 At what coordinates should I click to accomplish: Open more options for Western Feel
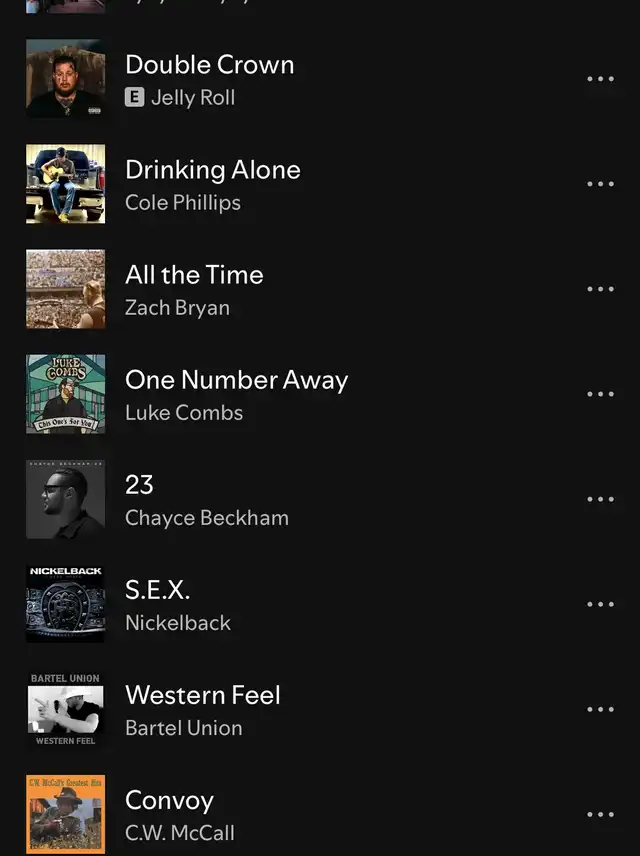(x=600, y=709)
